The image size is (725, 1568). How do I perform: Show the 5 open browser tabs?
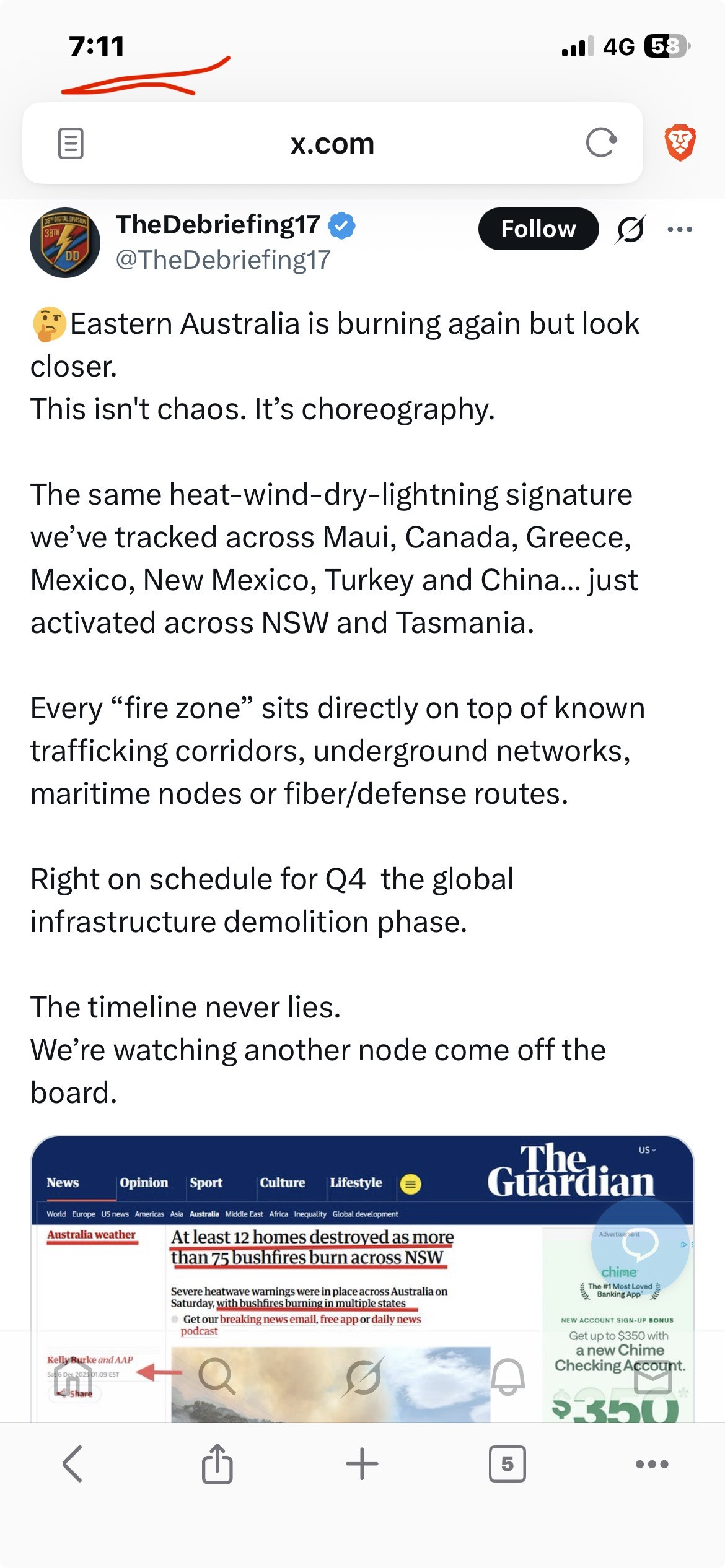click(x=507, y=1464)
